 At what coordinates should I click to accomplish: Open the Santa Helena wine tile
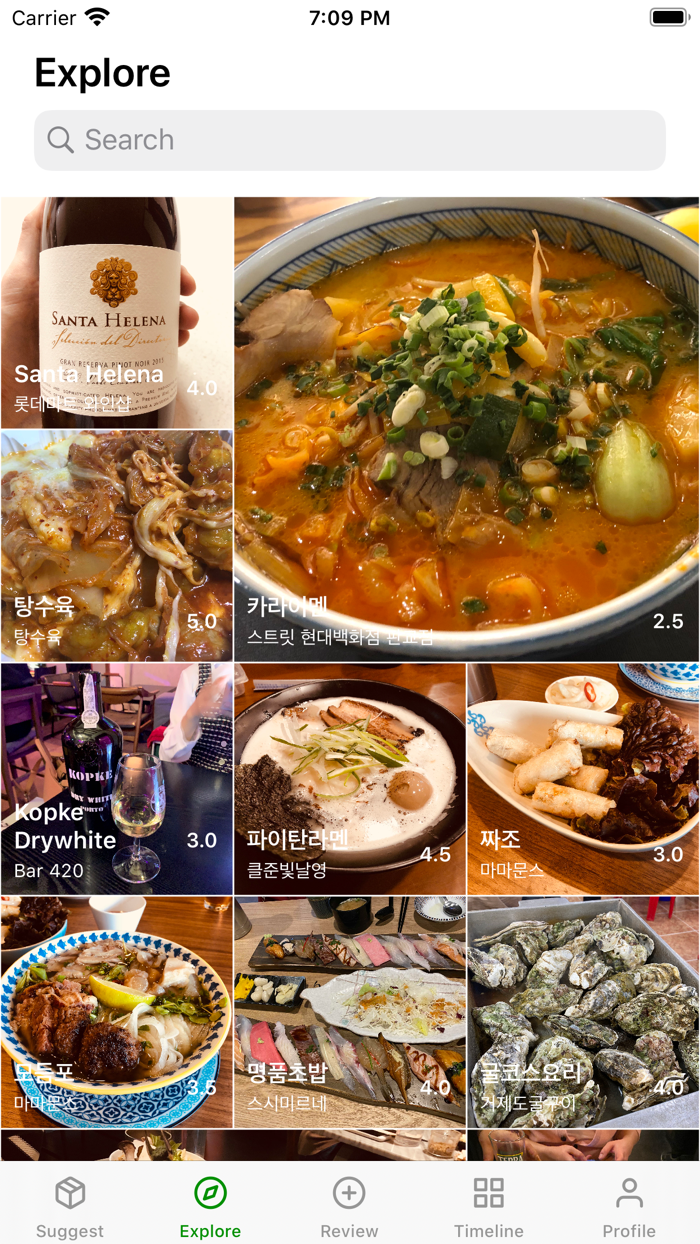(x=116, y=313)
